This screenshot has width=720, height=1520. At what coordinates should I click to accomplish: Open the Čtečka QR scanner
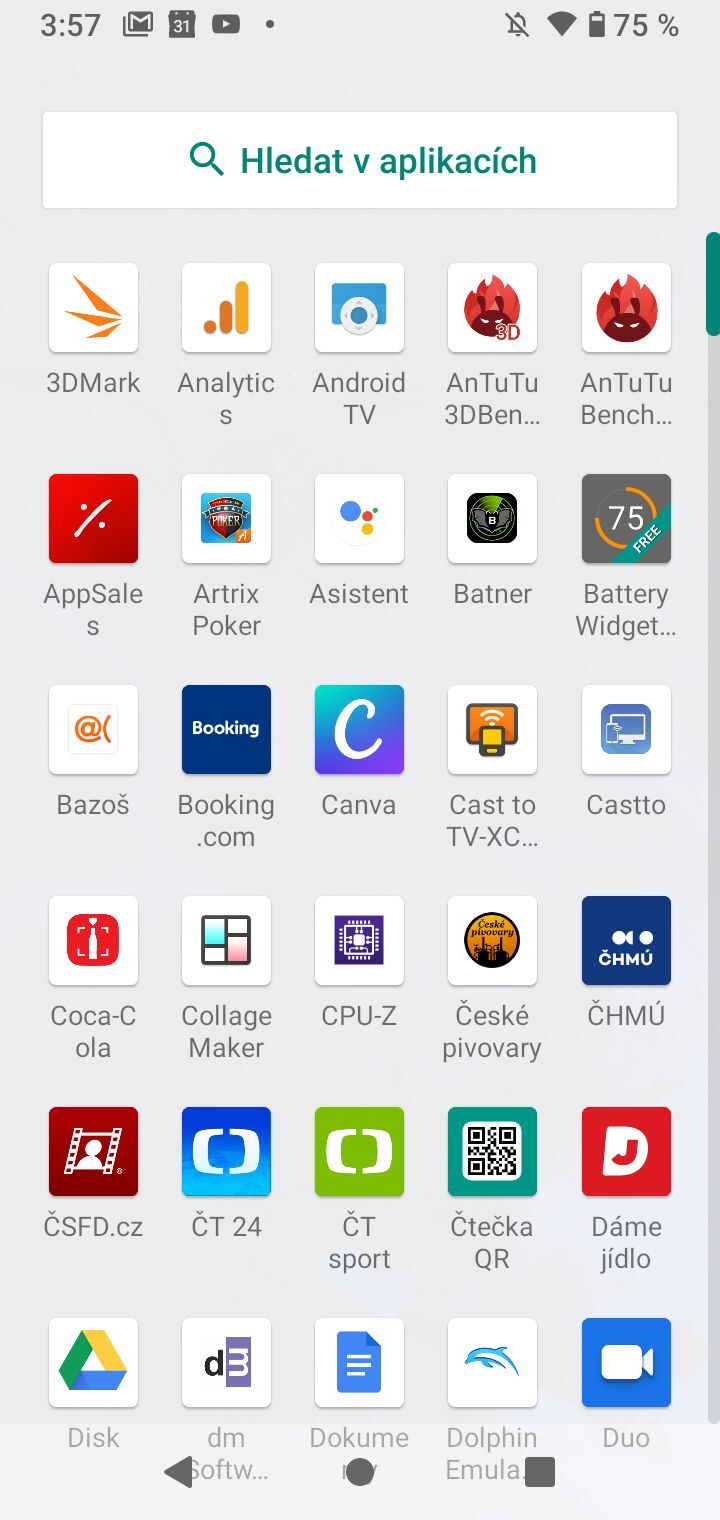[492, 1152]
